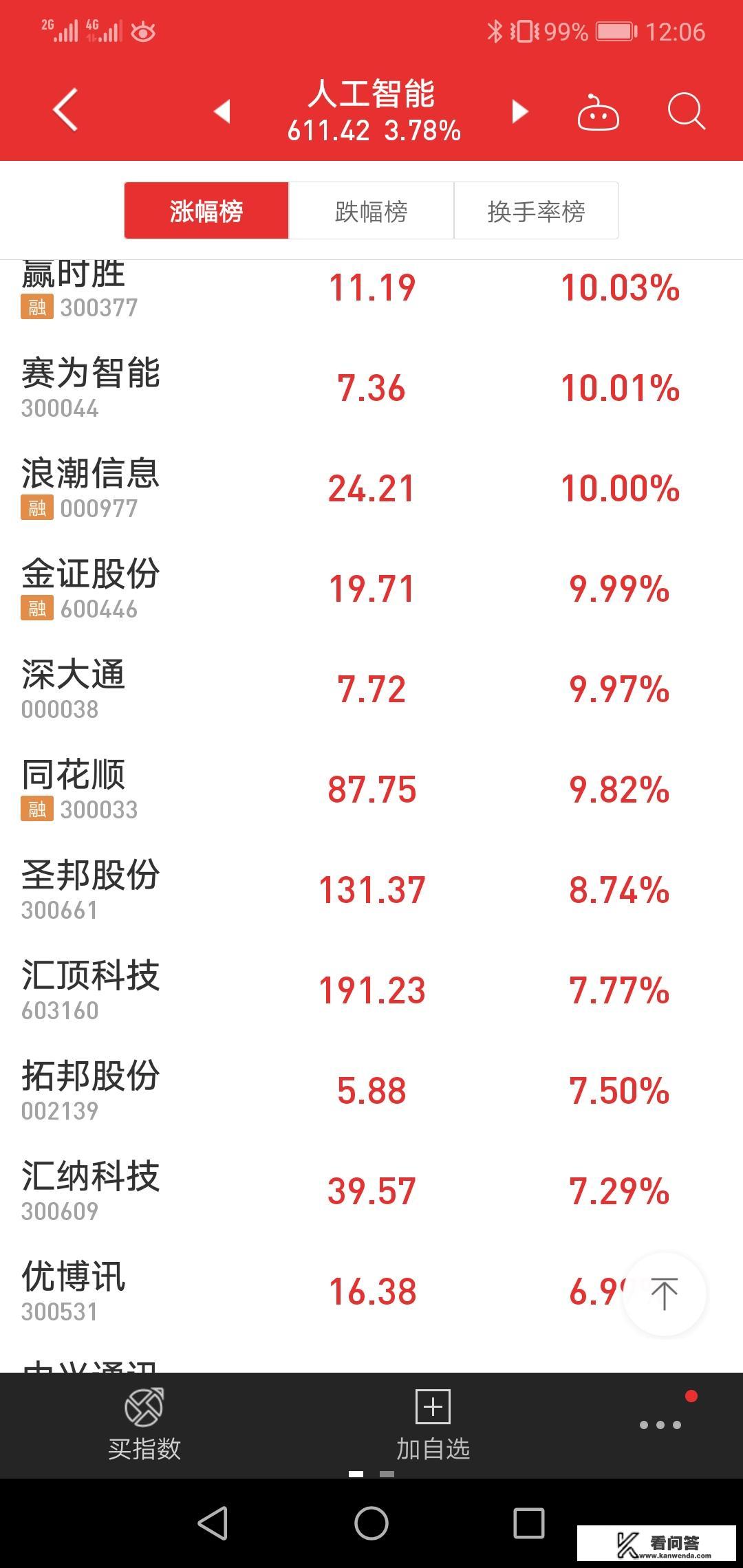Open search with the magnifier icon
This screenshot has height=1568, width=743.
pos(686,111)
